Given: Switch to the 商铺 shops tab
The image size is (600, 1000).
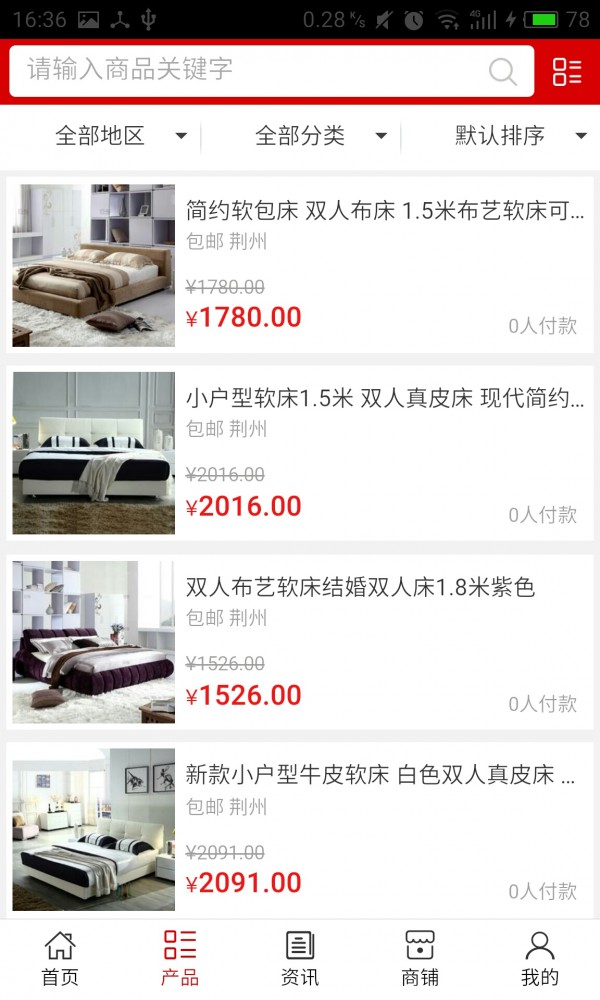Looking at the screenshot, I should click(x=420, y=959).
